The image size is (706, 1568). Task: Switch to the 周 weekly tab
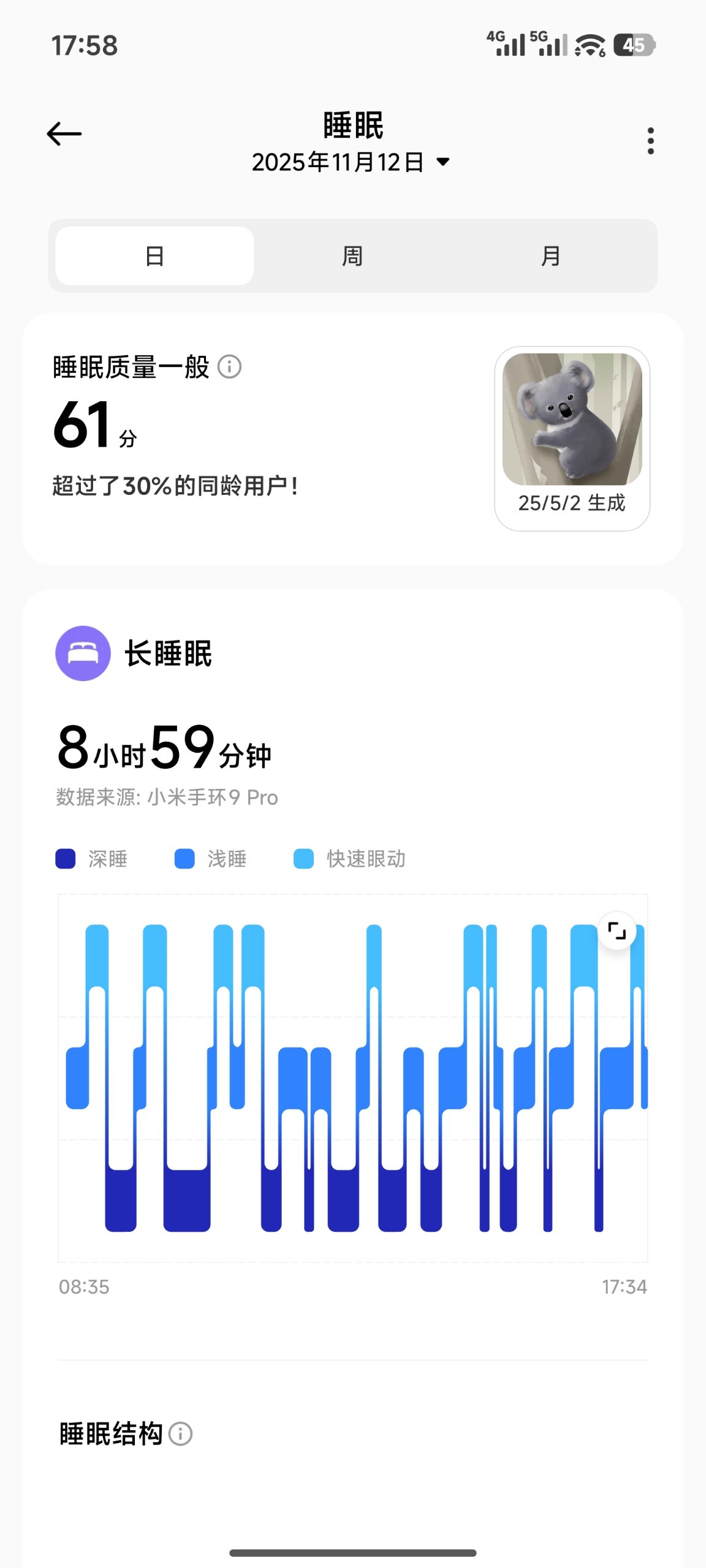click(x=352, y=256)
